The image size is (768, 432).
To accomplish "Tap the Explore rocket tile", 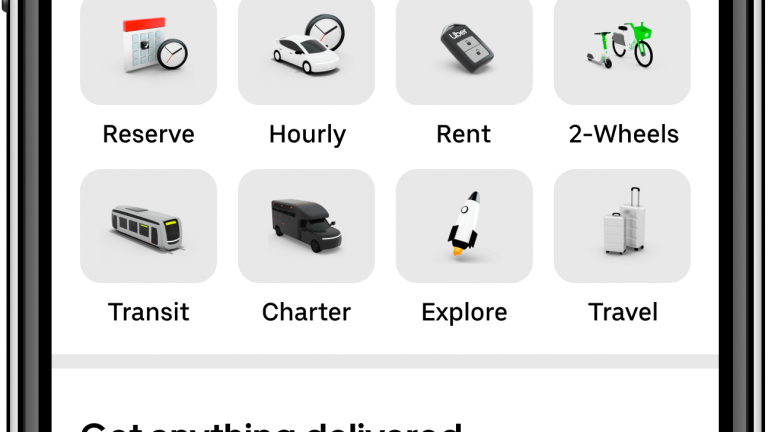I will (x=464, y=226).
